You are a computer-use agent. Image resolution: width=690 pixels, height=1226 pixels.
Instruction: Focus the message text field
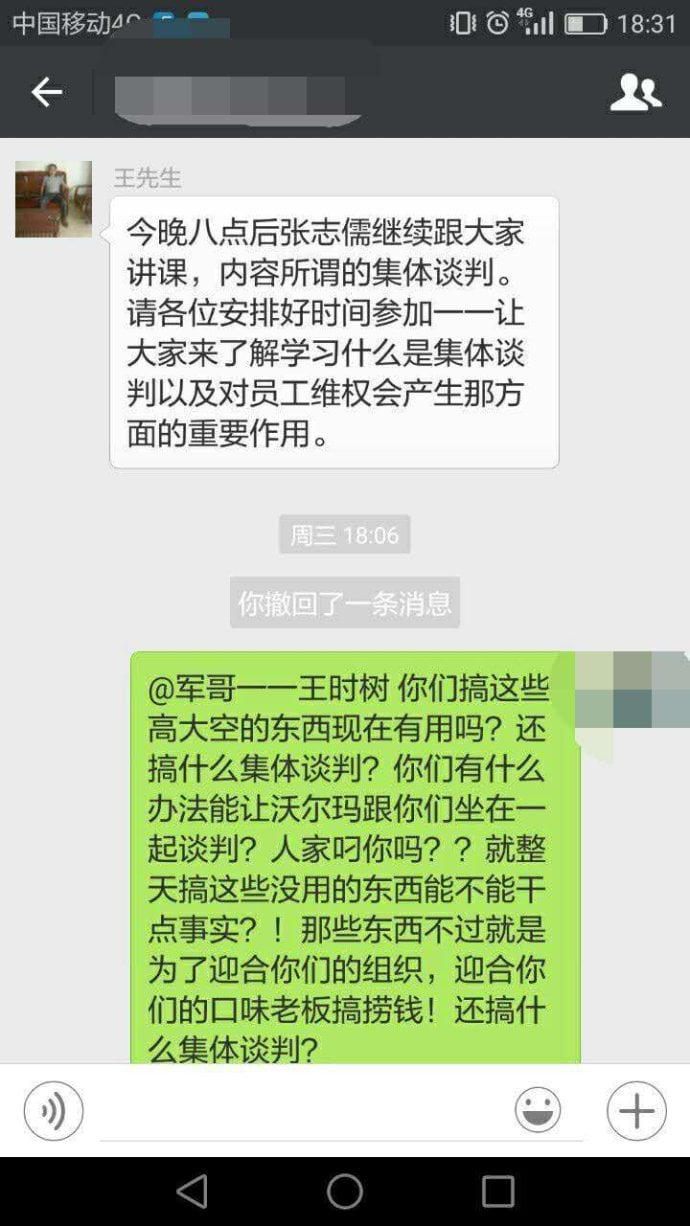click(x=300, y=1112)
